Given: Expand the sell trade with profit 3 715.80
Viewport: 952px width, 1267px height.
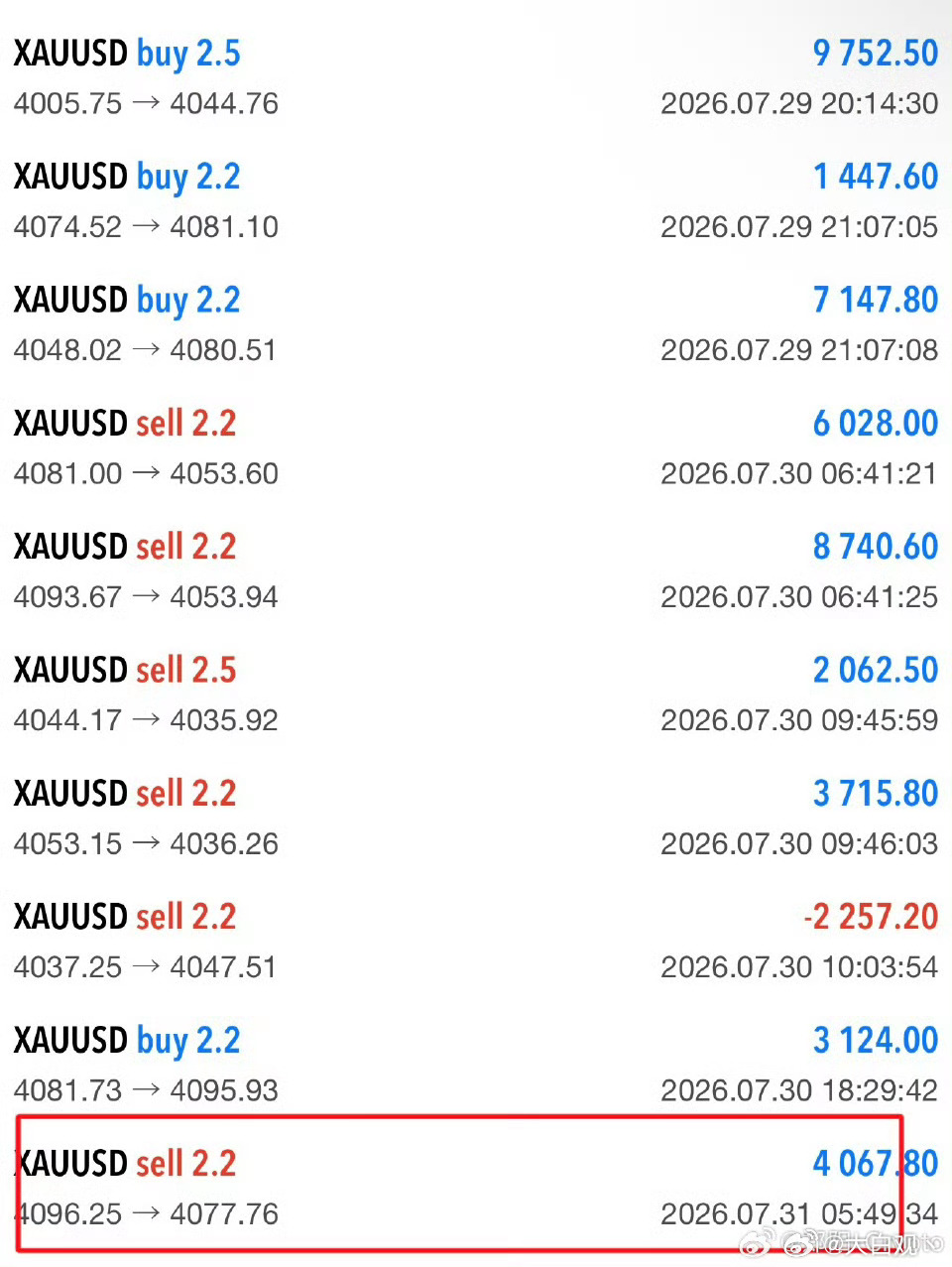Looking at the screenshot, I should point(476,818).
